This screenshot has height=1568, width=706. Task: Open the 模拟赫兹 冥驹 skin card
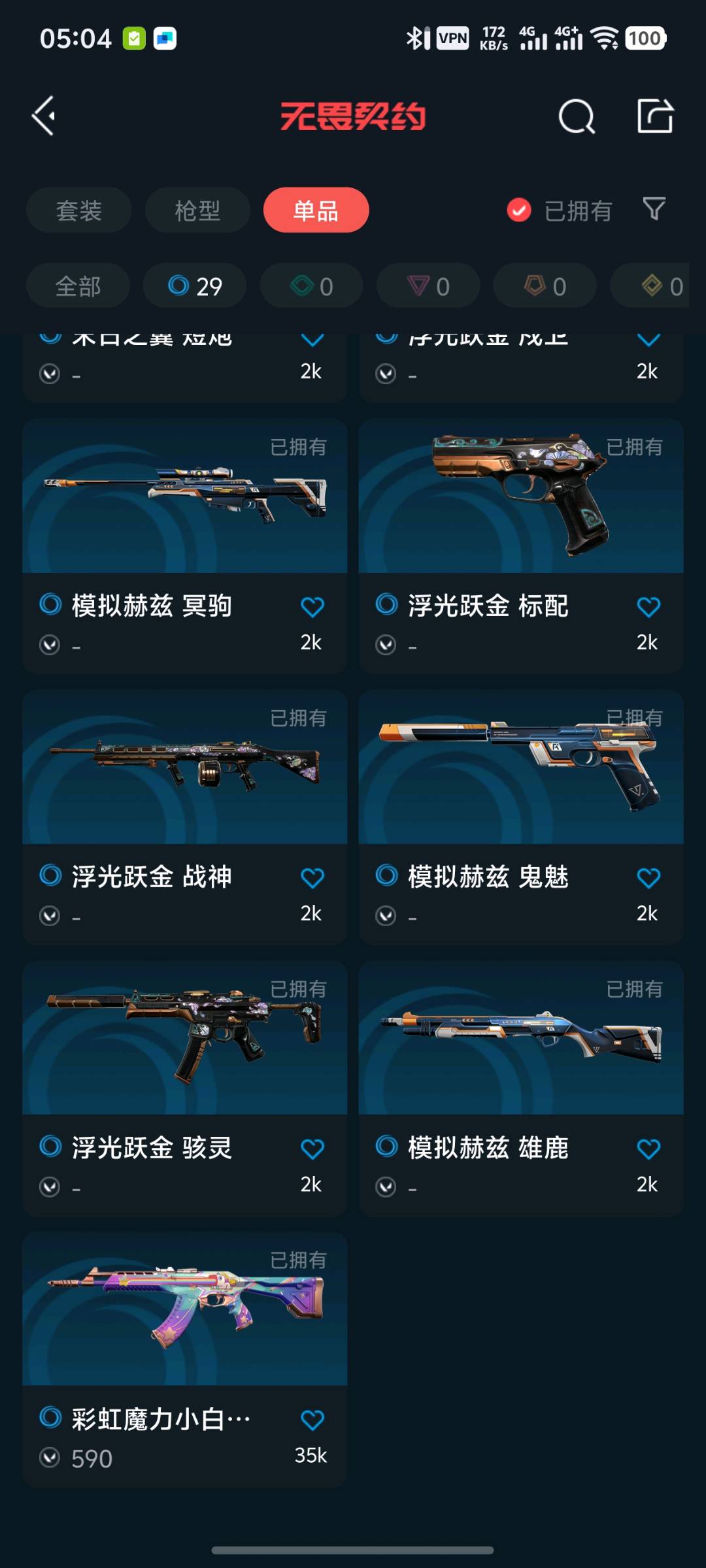point(185,546)
